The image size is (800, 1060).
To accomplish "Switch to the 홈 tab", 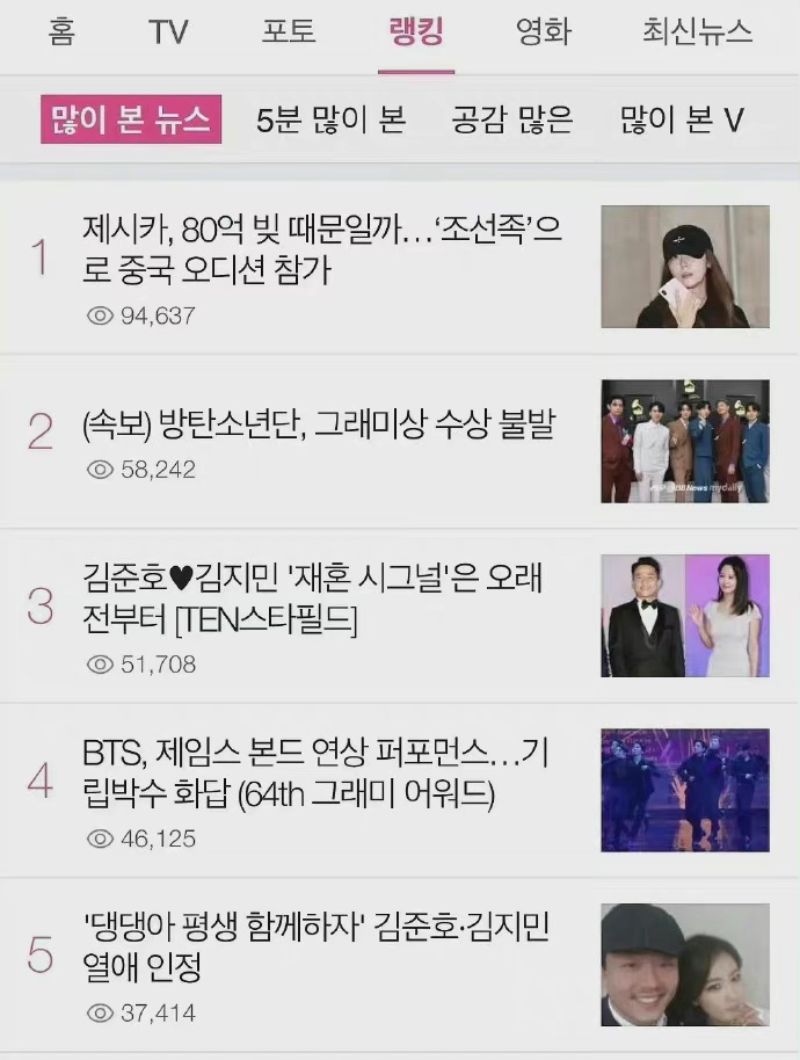I will click(x=62, y=32).
